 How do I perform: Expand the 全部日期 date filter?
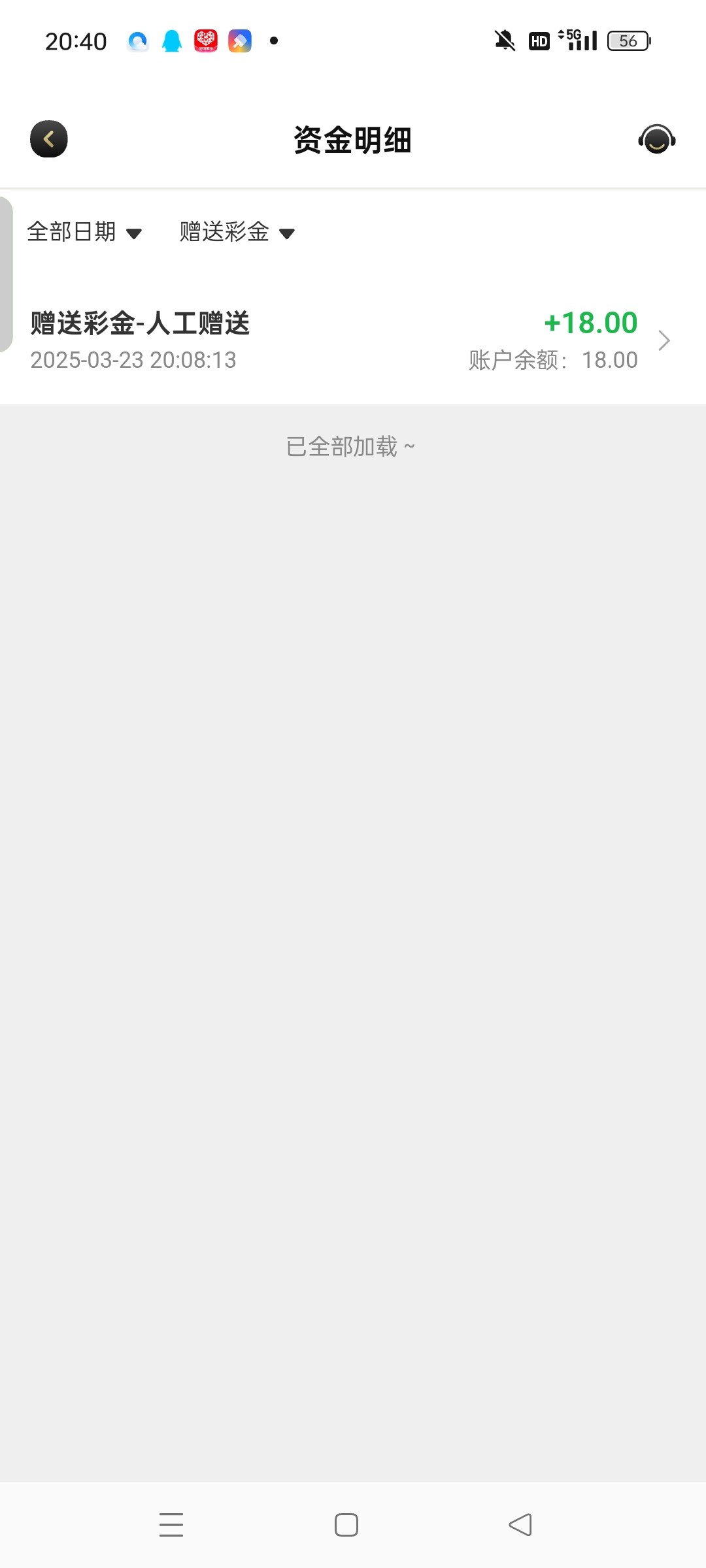tap(84, 232)
